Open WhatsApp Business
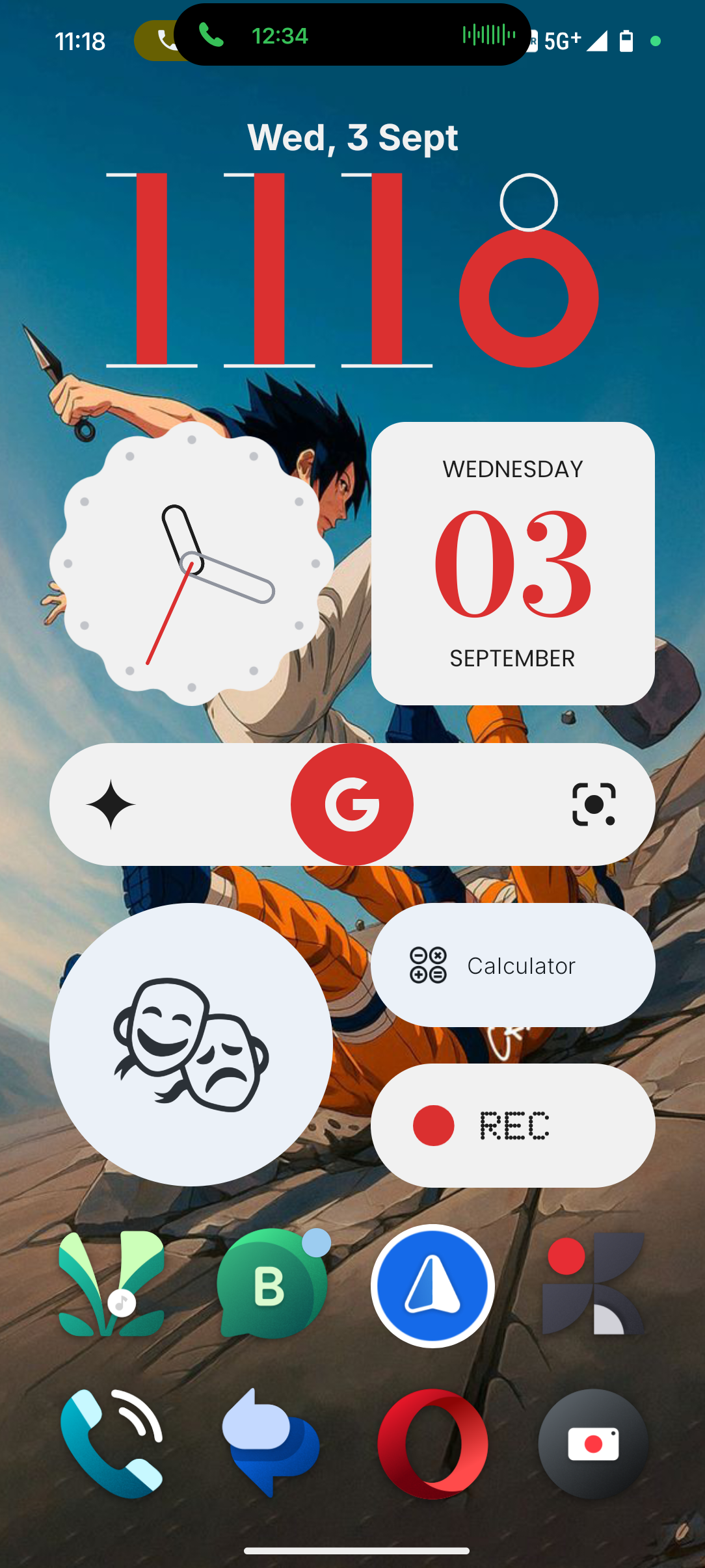This screenshot has height=1568, width=705. [x=271, y=1285]
